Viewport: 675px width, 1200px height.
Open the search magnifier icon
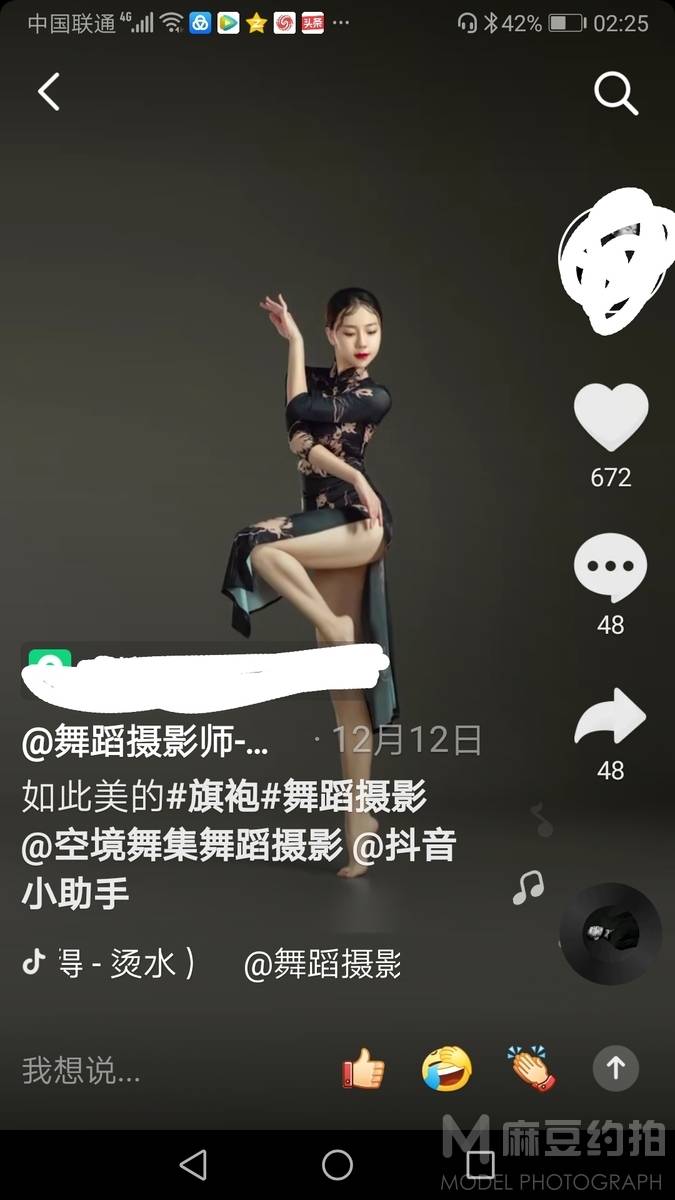tap(615, 93)
